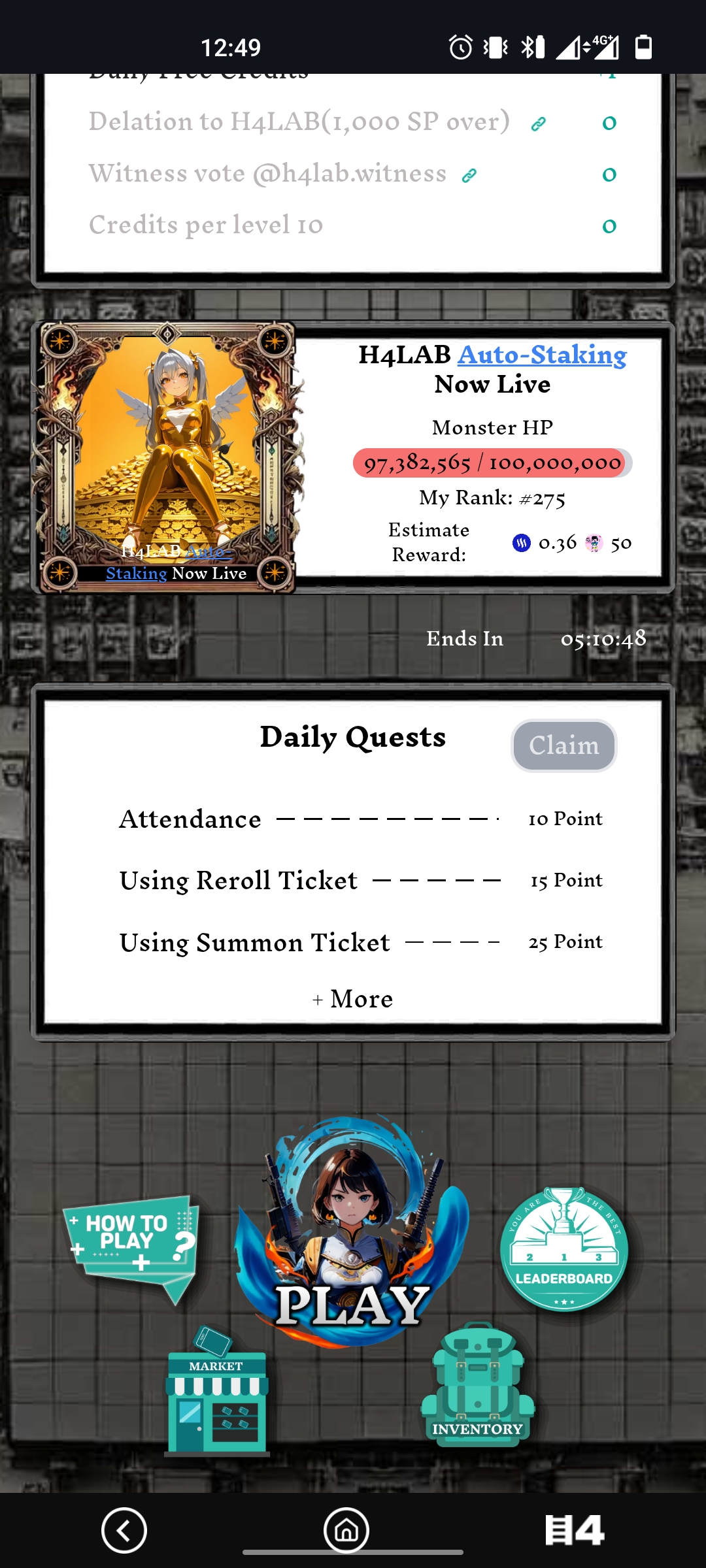Viewport: 706px width, 1568px height.
Task: Claim the Daily Quests rewards
Action: (563, 745)
